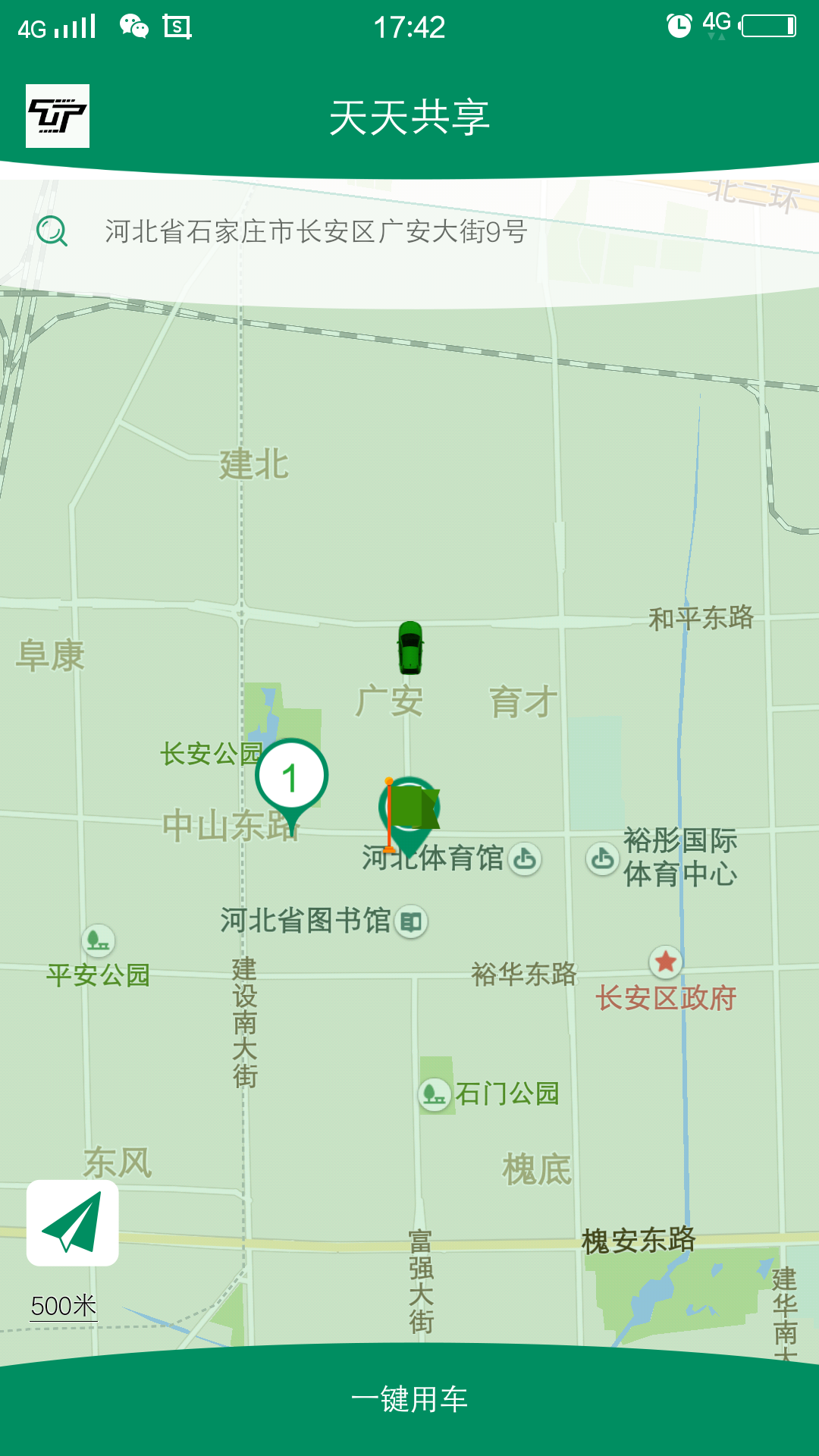Tap the numbered station marker 1

coord(291,777)
